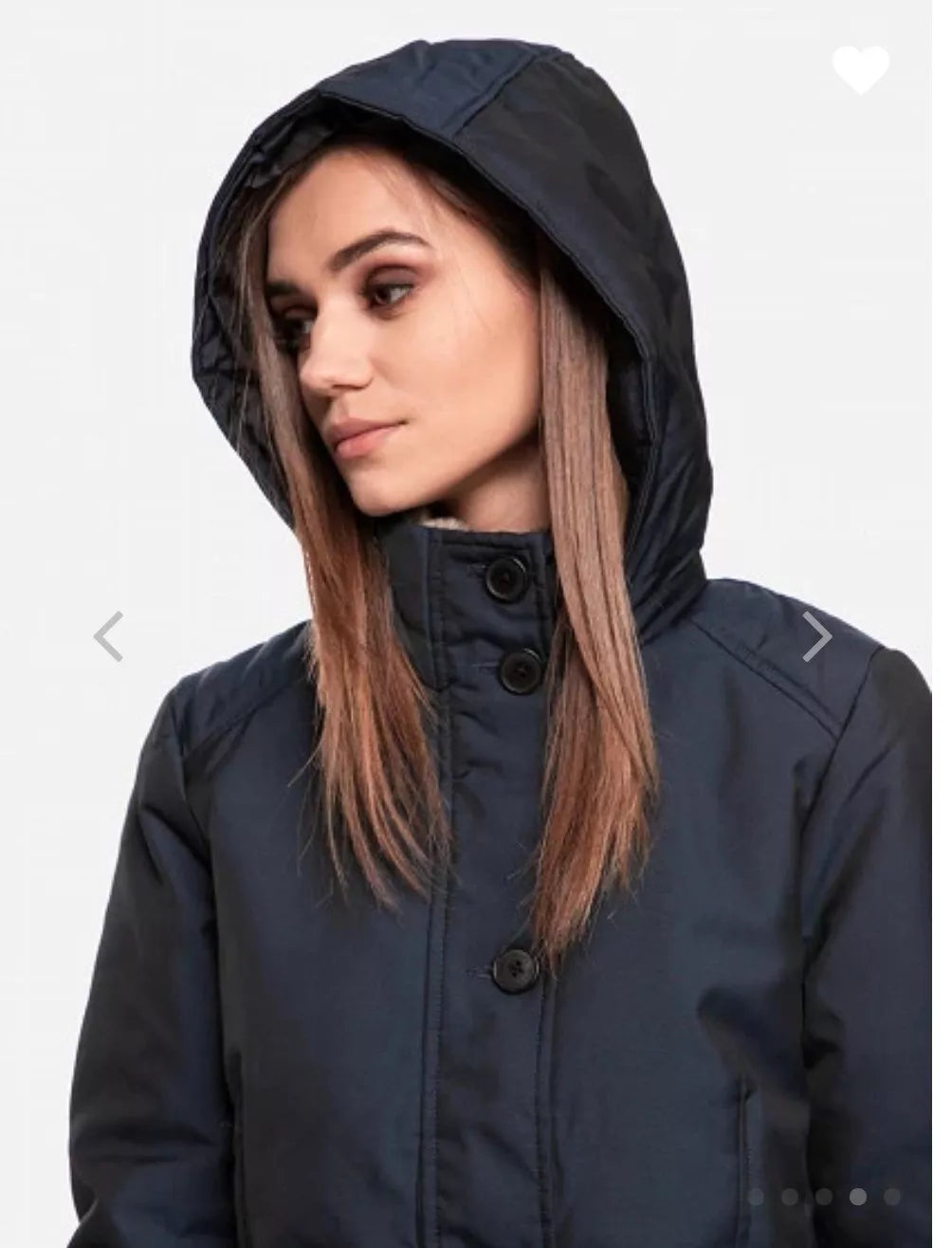Jump to the last photo indicator dot
Screen dimensions: 952x1248
click(x=891, y=1197)
